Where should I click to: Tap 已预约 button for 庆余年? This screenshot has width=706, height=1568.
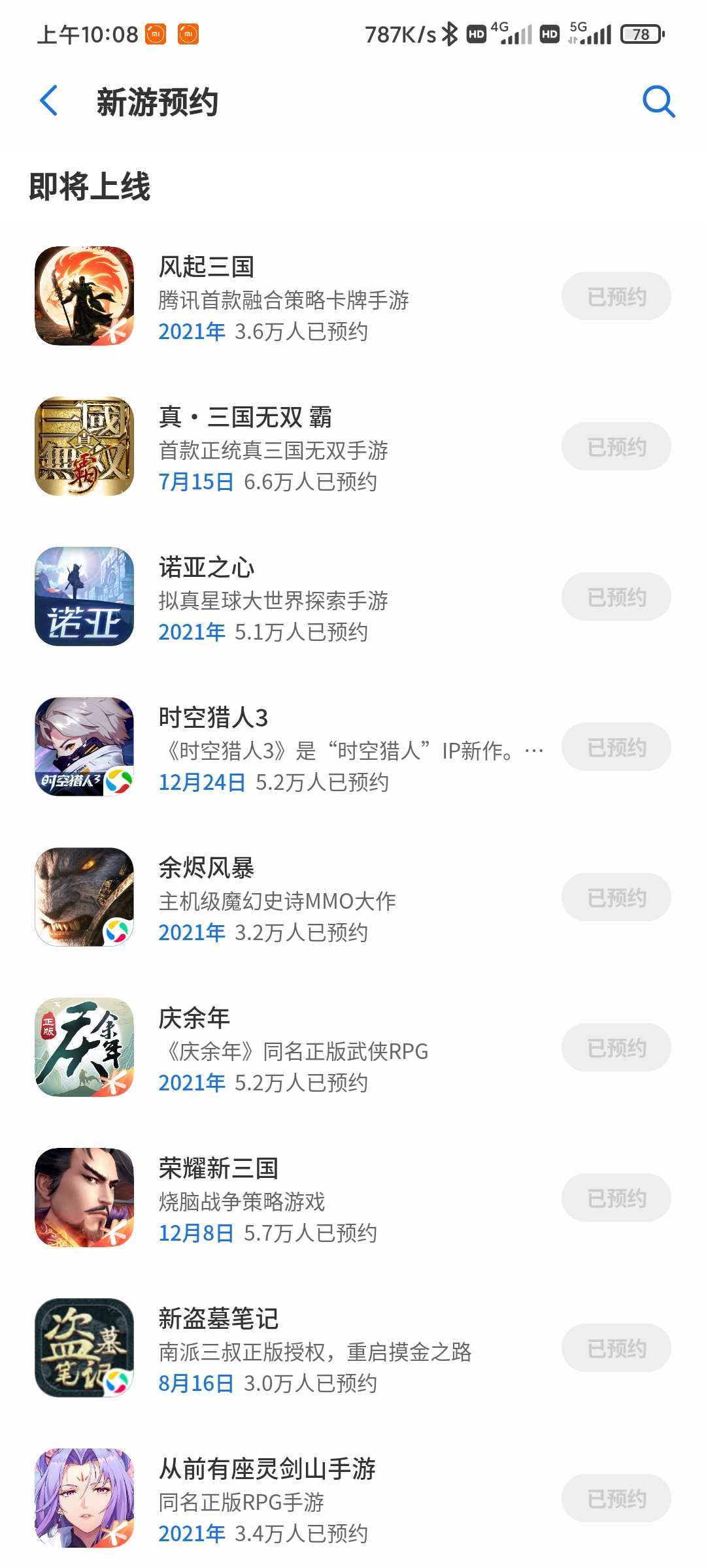pyautogui.click(x=616, y=1048)
